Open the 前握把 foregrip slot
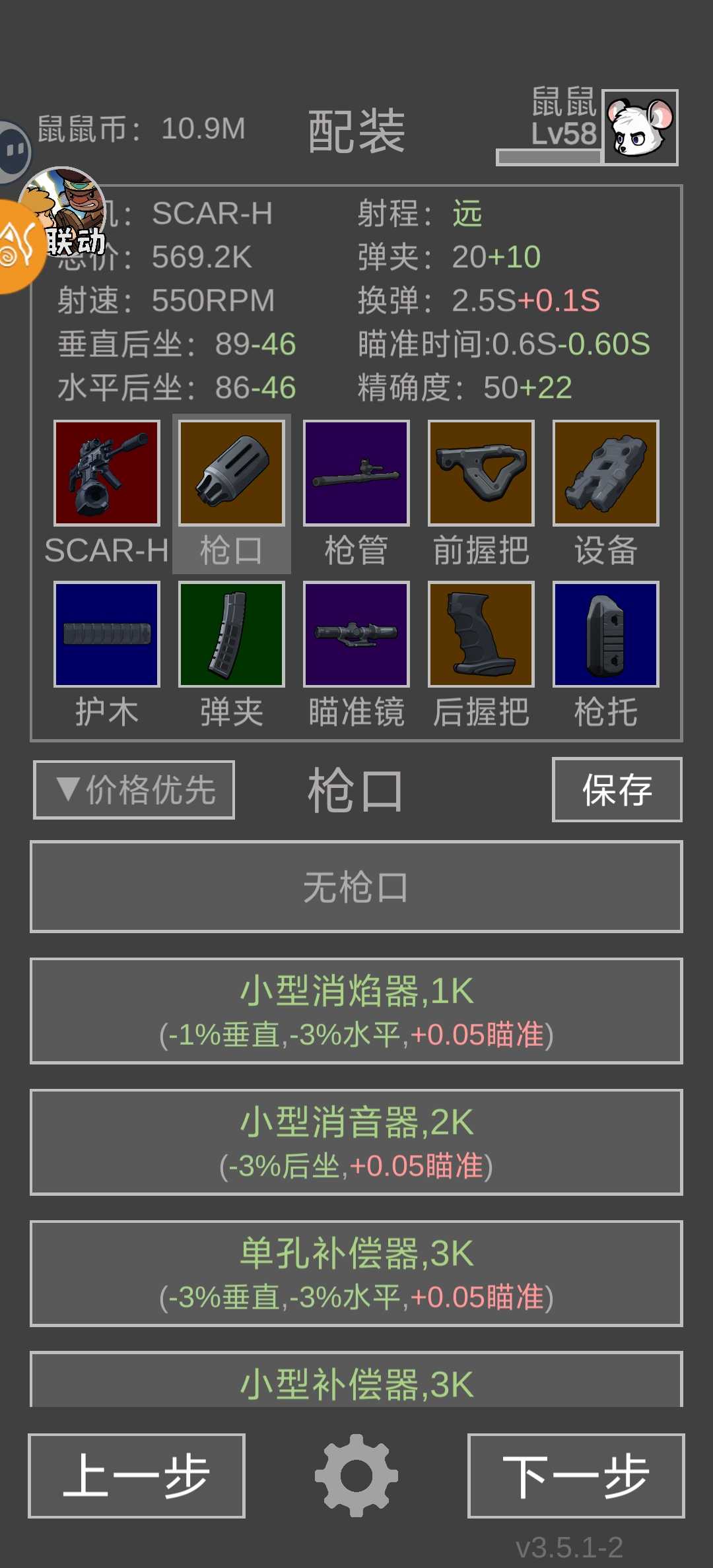 (481, 473)
